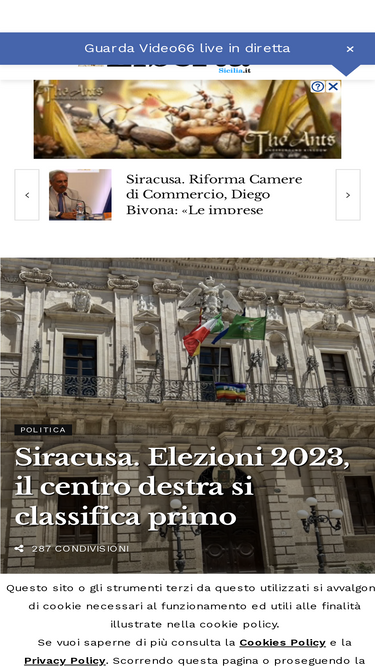Read the Siracusa Elezioni 2023 article
This screenshot has width=375, height=667.
click(182, 487)
